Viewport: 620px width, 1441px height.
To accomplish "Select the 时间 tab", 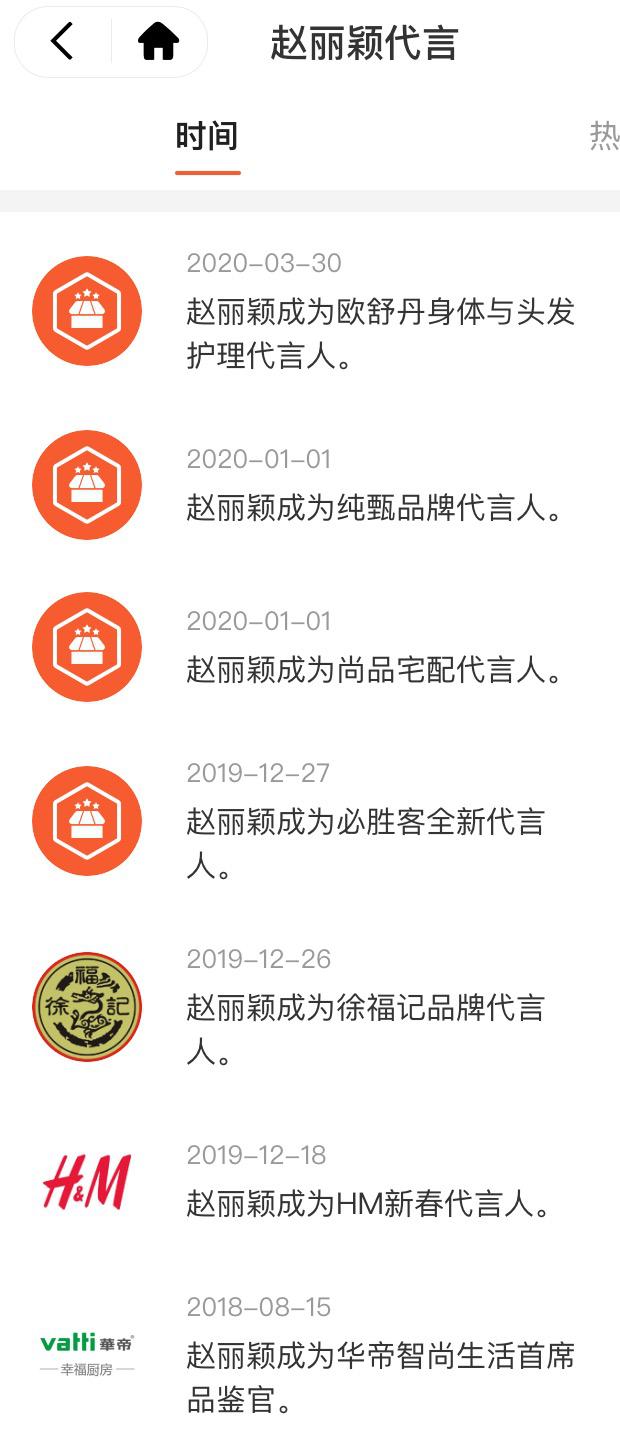I will [207, 137].
